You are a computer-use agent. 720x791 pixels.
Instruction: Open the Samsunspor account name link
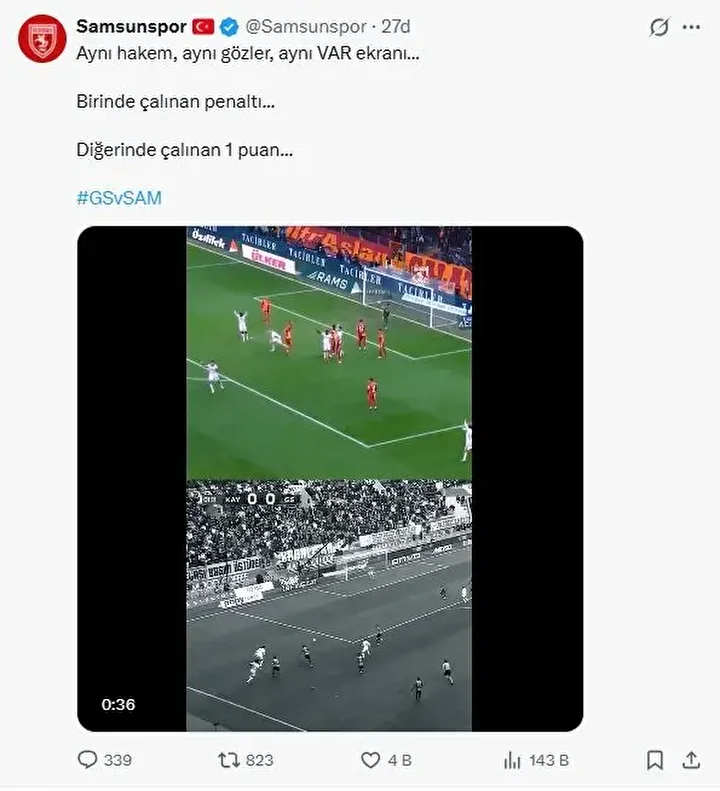[131, 26]
